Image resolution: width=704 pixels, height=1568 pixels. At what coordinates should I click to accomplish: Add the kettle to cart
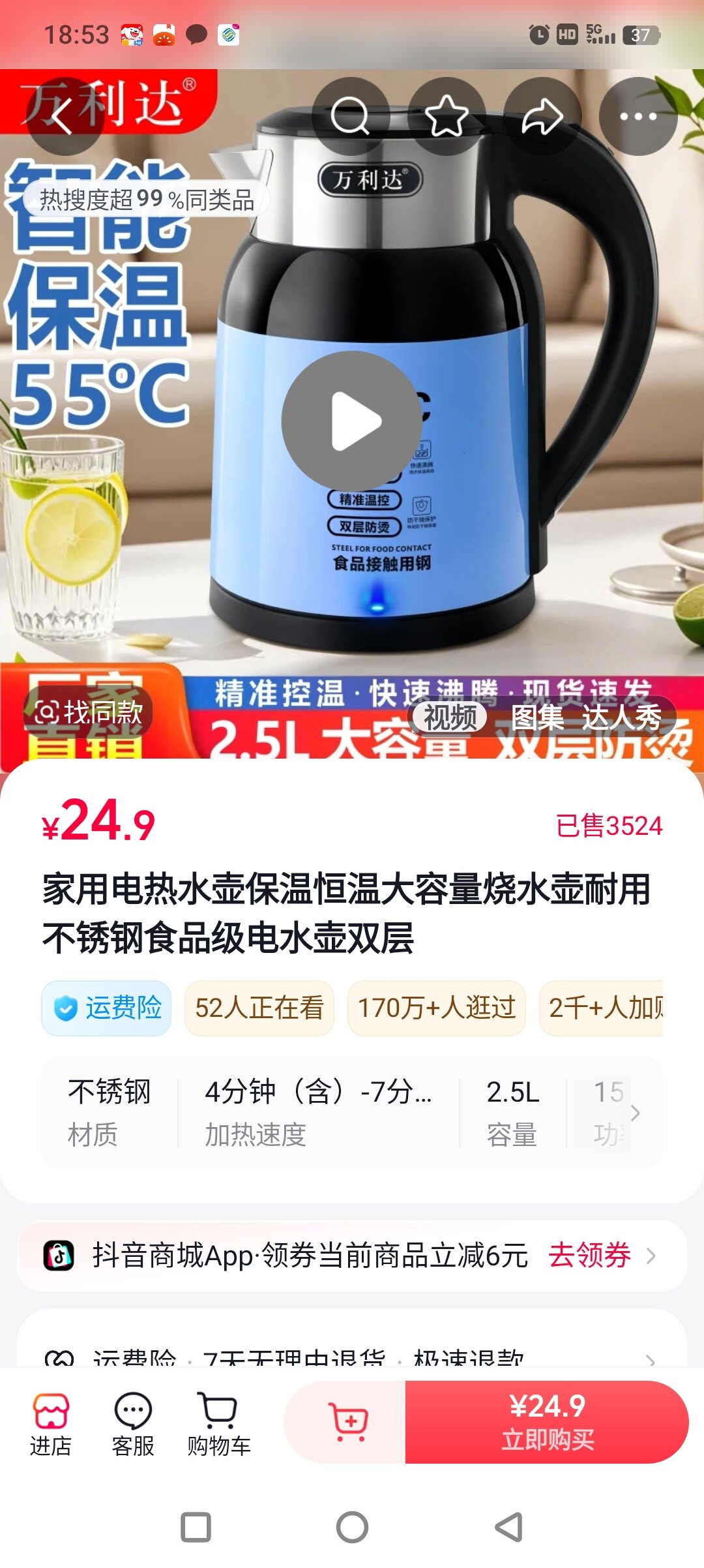[349, 1422]
